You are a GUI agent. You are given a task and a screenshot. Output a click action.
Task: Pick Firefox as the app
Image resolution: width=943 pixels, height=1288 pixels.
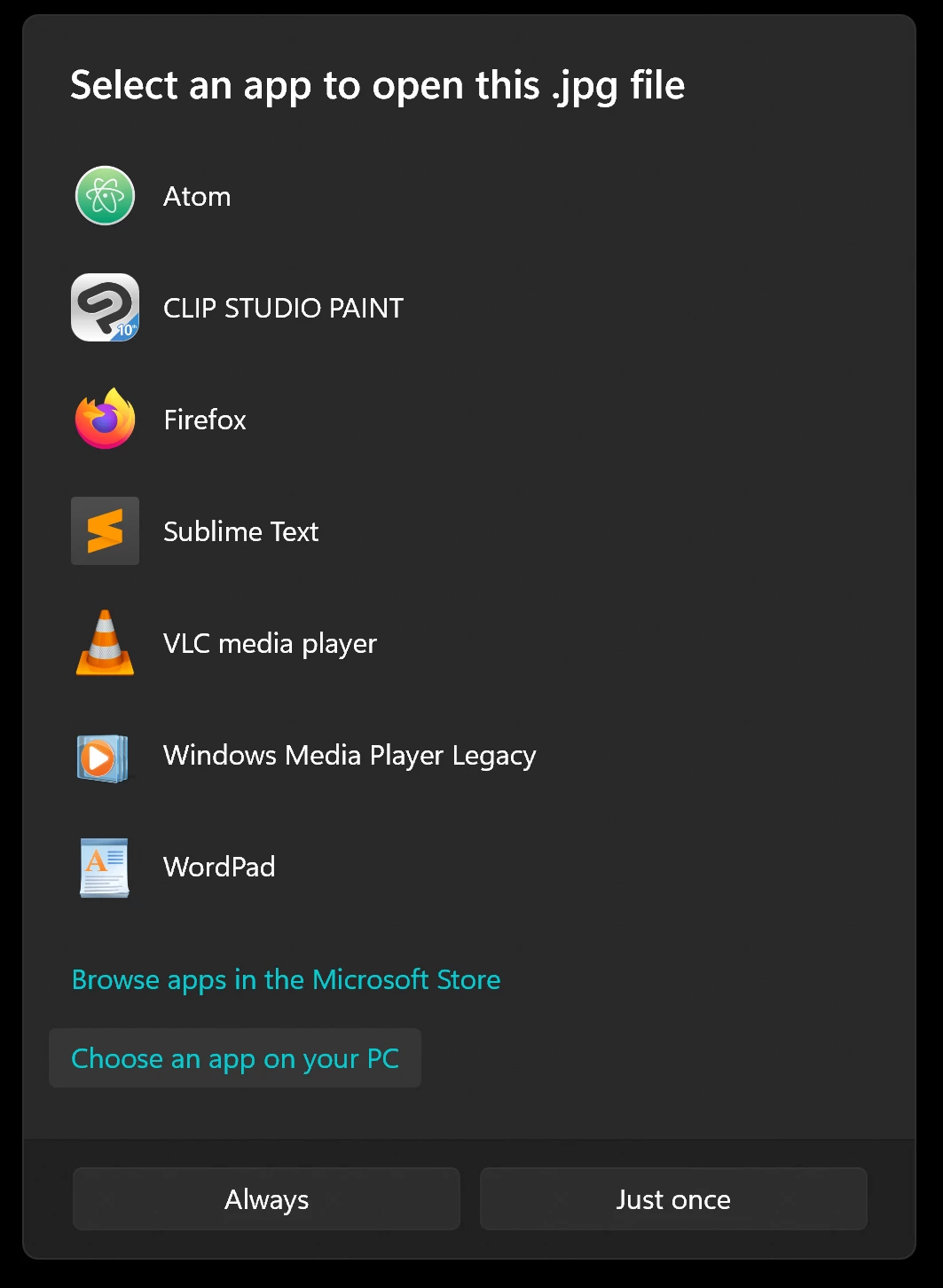coord(204,420)
